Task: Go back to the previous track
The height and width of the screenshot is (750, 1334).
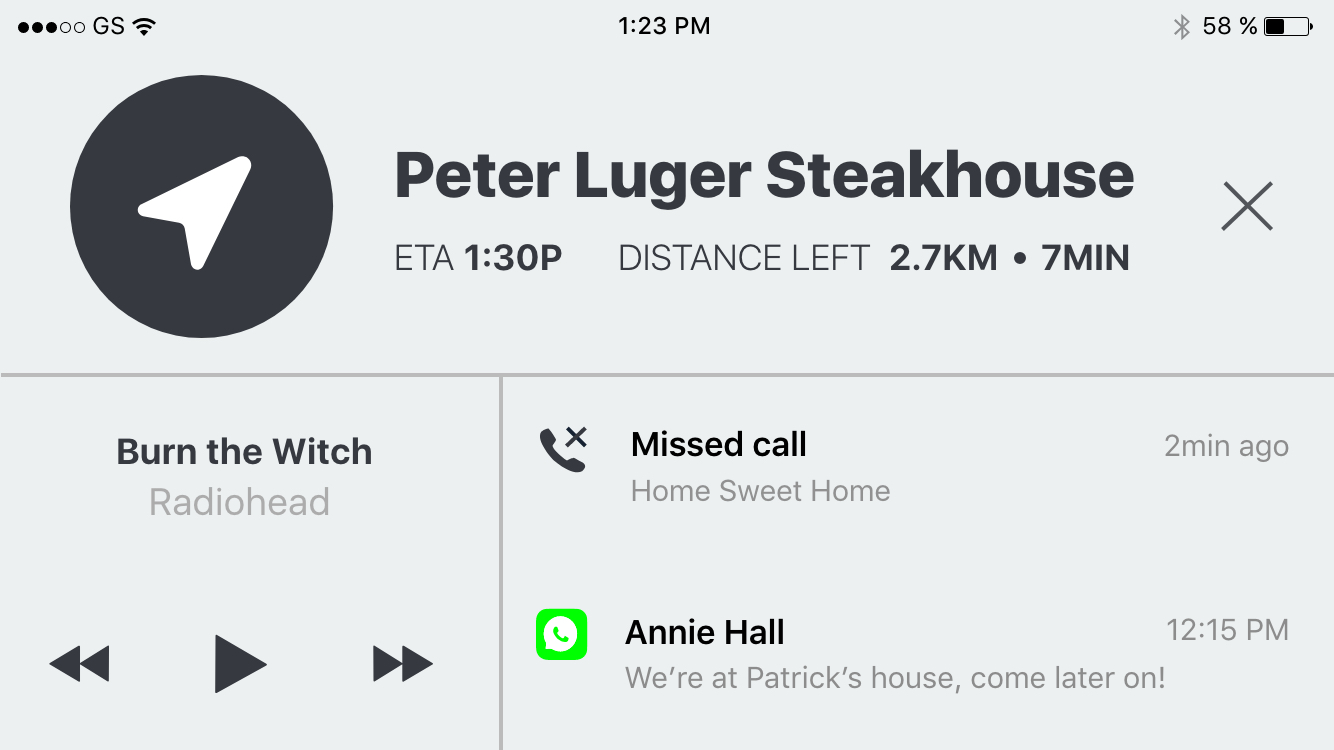Action: coord(79,663)
